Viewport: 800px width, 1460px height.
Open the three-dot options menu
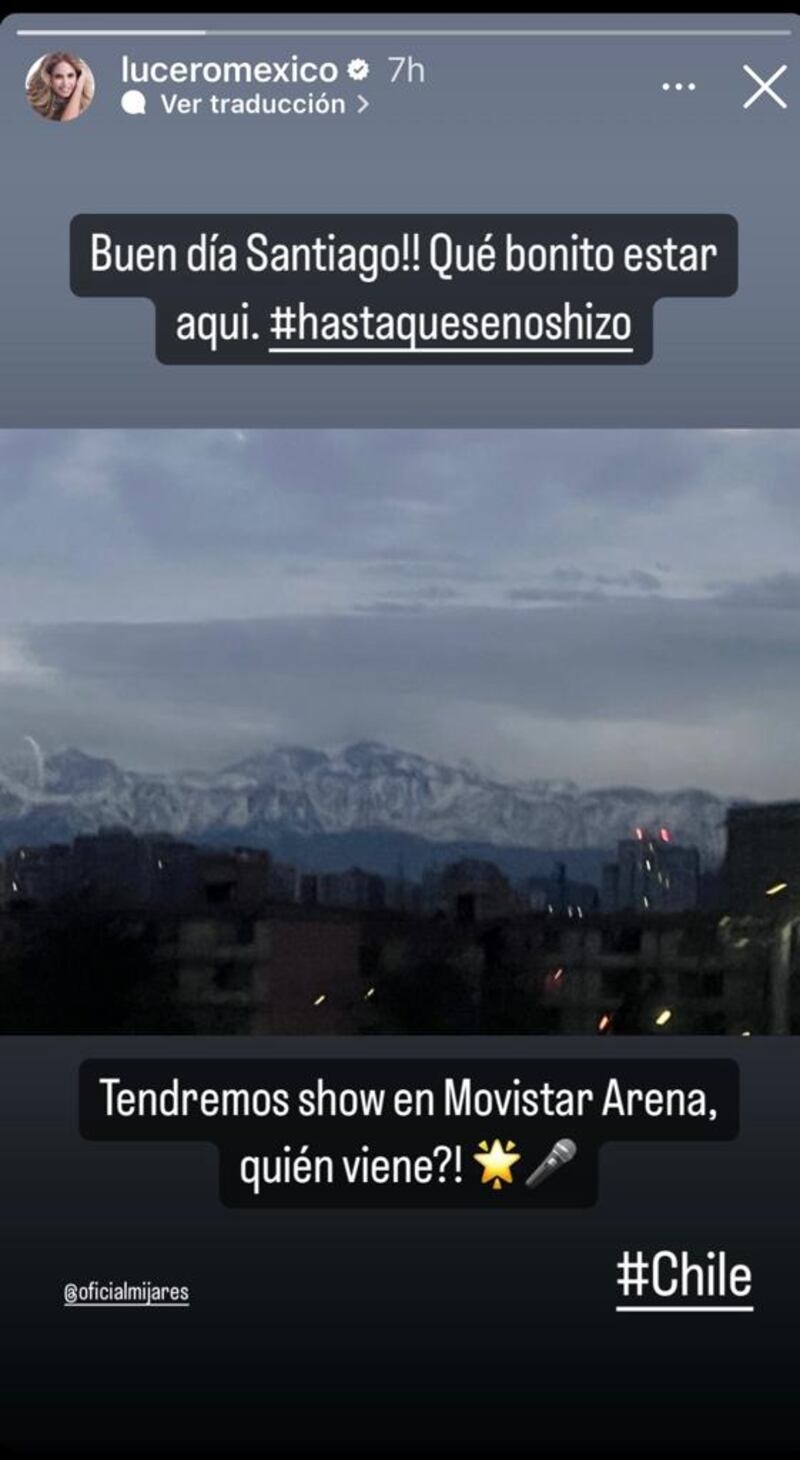pyautogui.click(x=678, y=87)
